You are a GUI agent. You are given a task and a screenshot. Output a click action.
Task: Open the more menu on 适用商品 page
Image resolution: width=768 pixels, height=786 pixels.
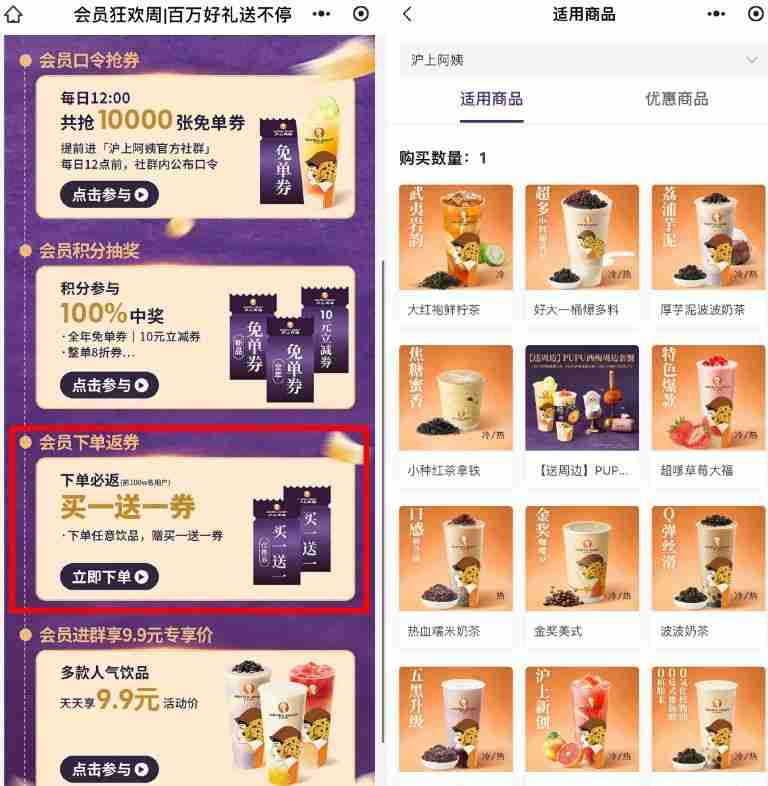[x=716, y=14]
